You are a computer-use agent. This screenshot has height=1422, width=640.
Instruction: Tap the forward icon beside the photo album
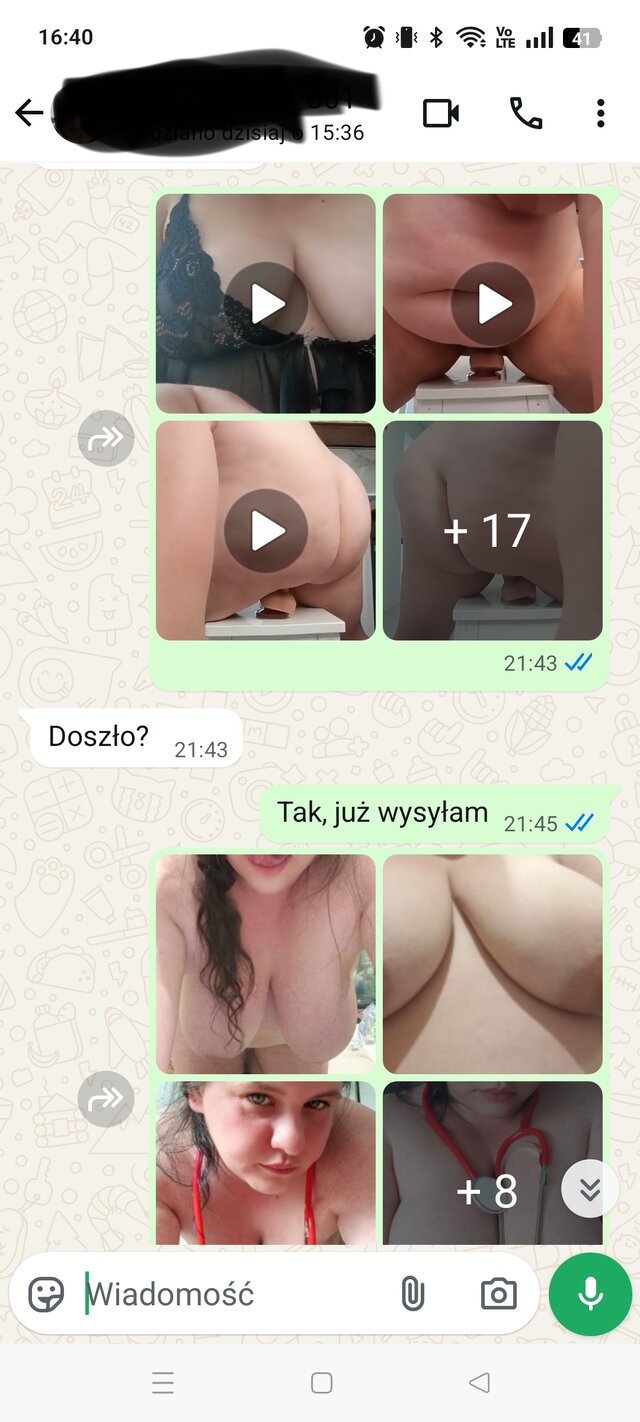point(106,1099)
